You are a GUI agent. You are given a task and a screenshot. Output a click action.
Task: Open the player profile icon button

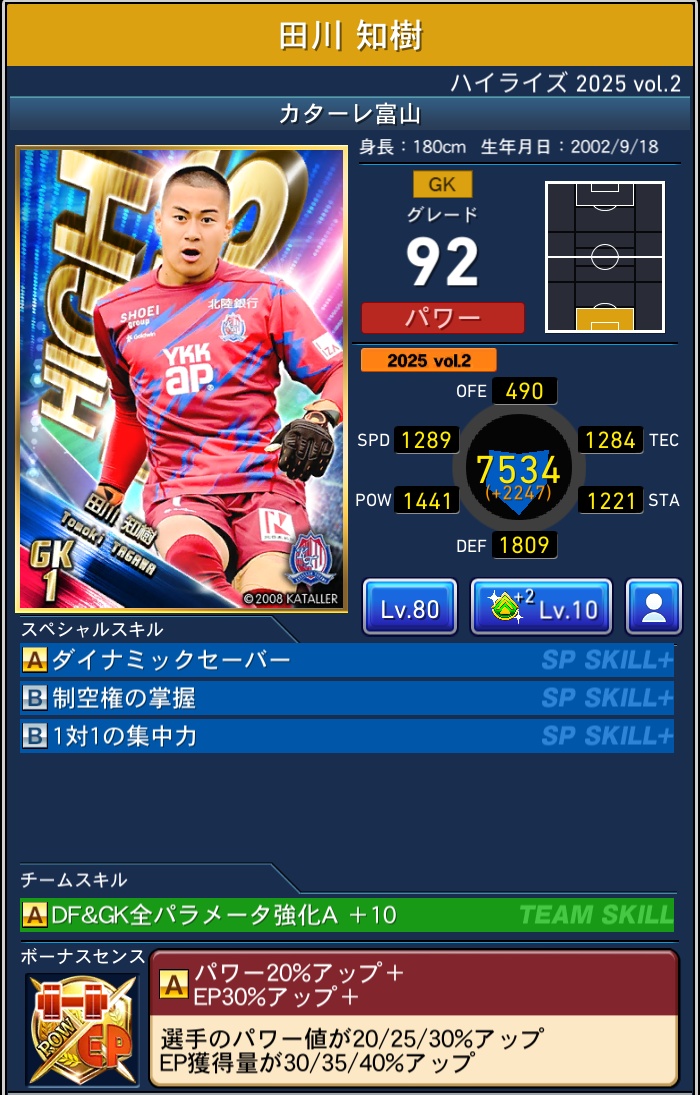point(654,607)
